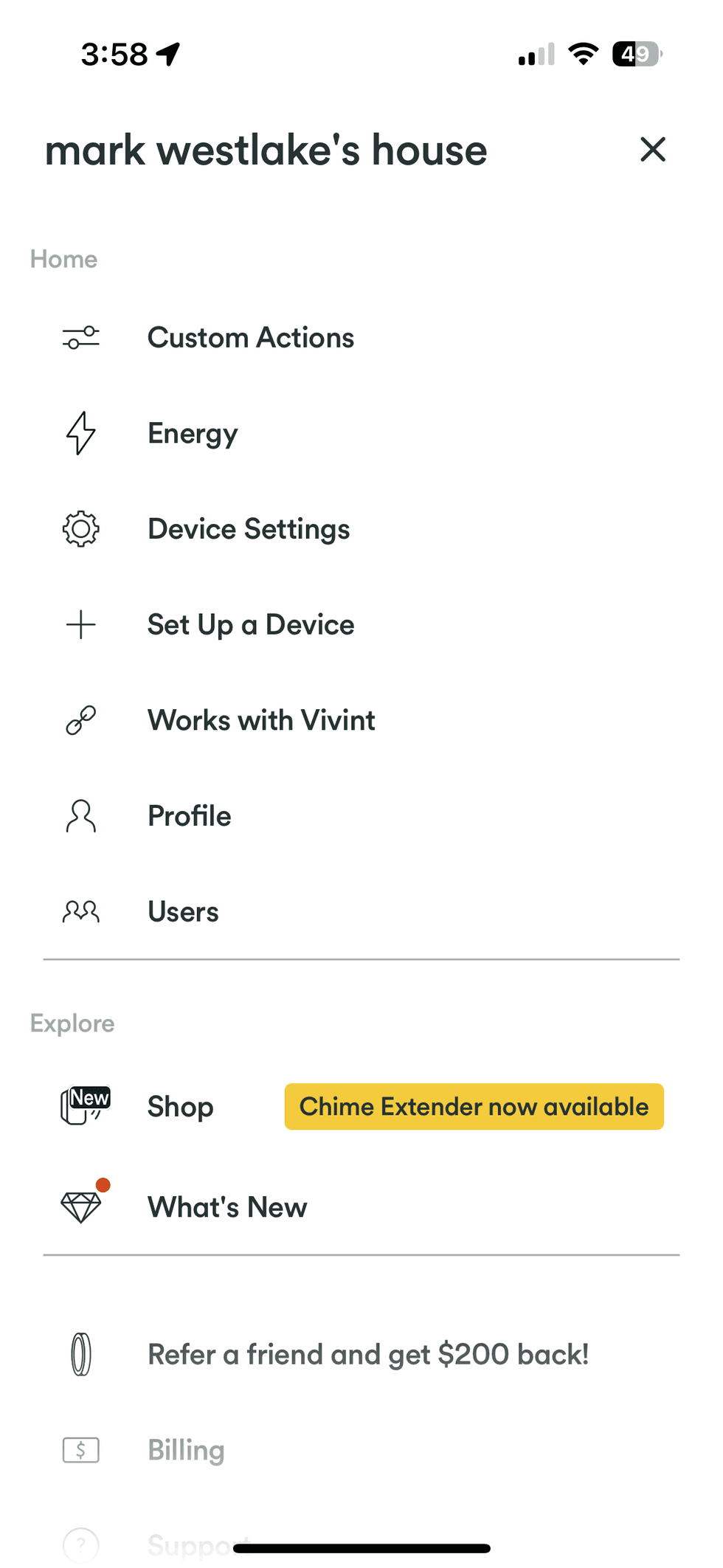Open Profile using the person icon
The image size is (723, 1568).
click(80, 815)
